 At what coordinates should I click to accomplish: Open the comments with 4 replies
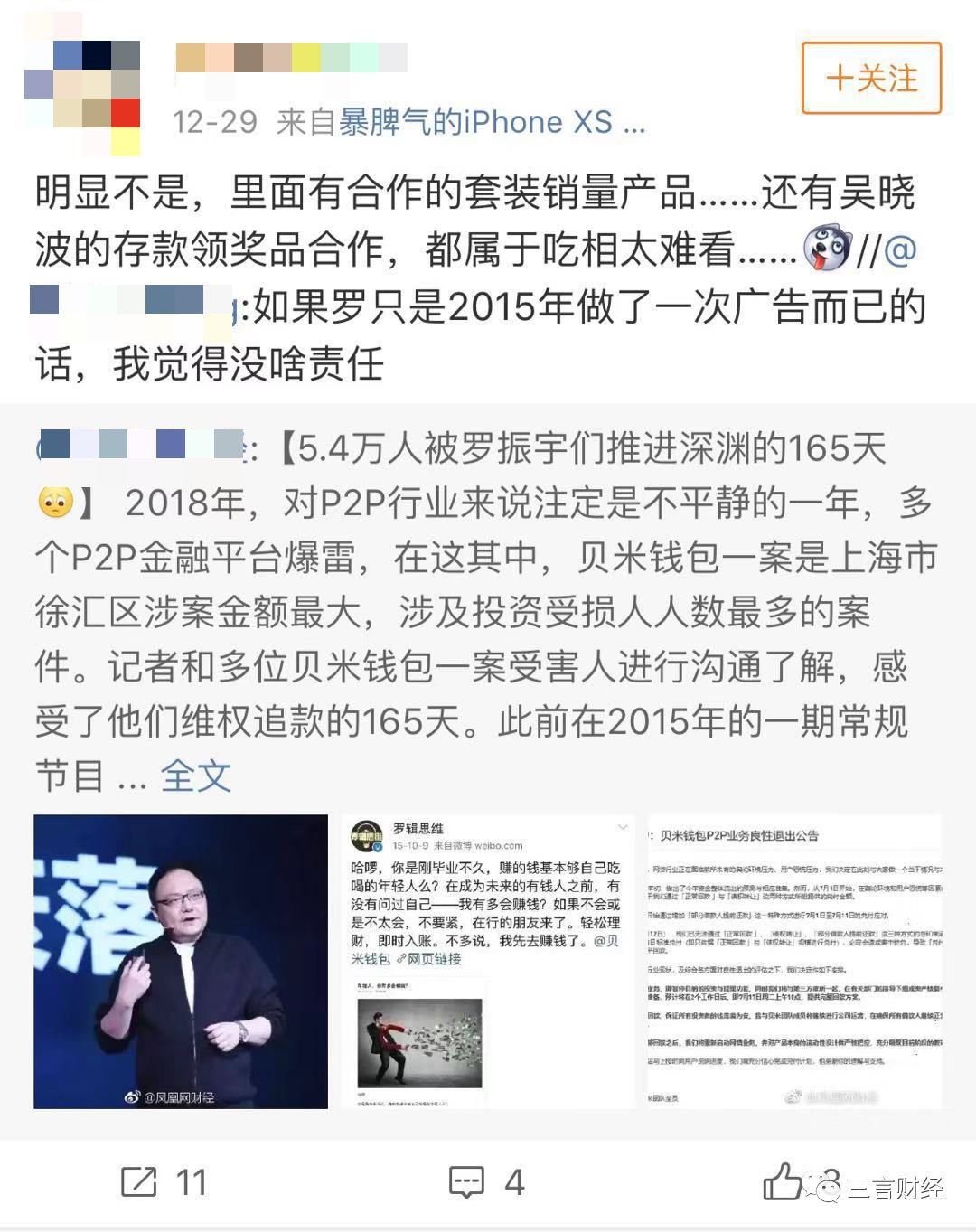pyautogui.click(x=487, y=1181)
